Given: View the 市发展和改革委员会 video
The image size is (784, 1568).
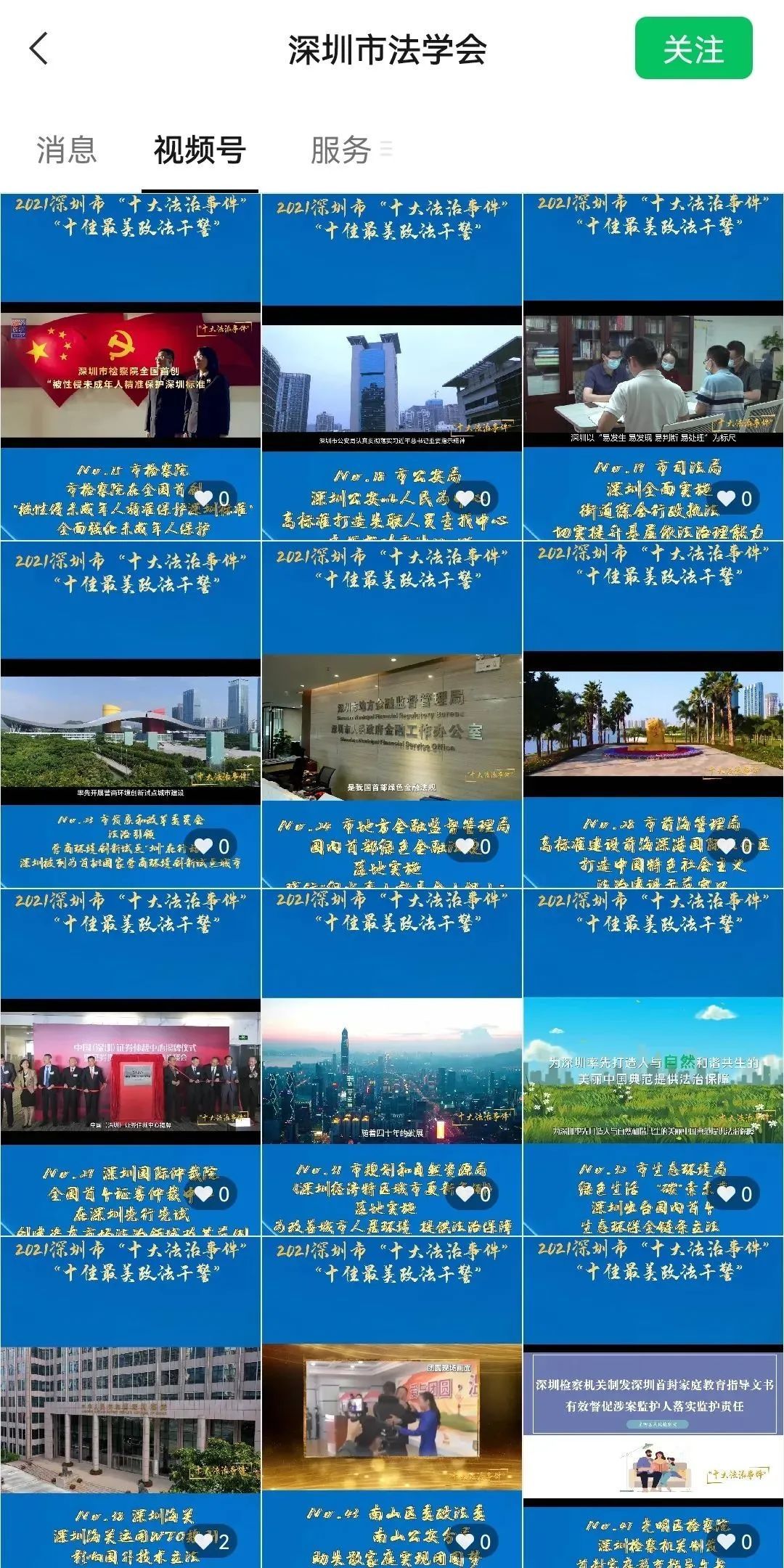Looking at the screenshot, I should (x=131, y=715).
